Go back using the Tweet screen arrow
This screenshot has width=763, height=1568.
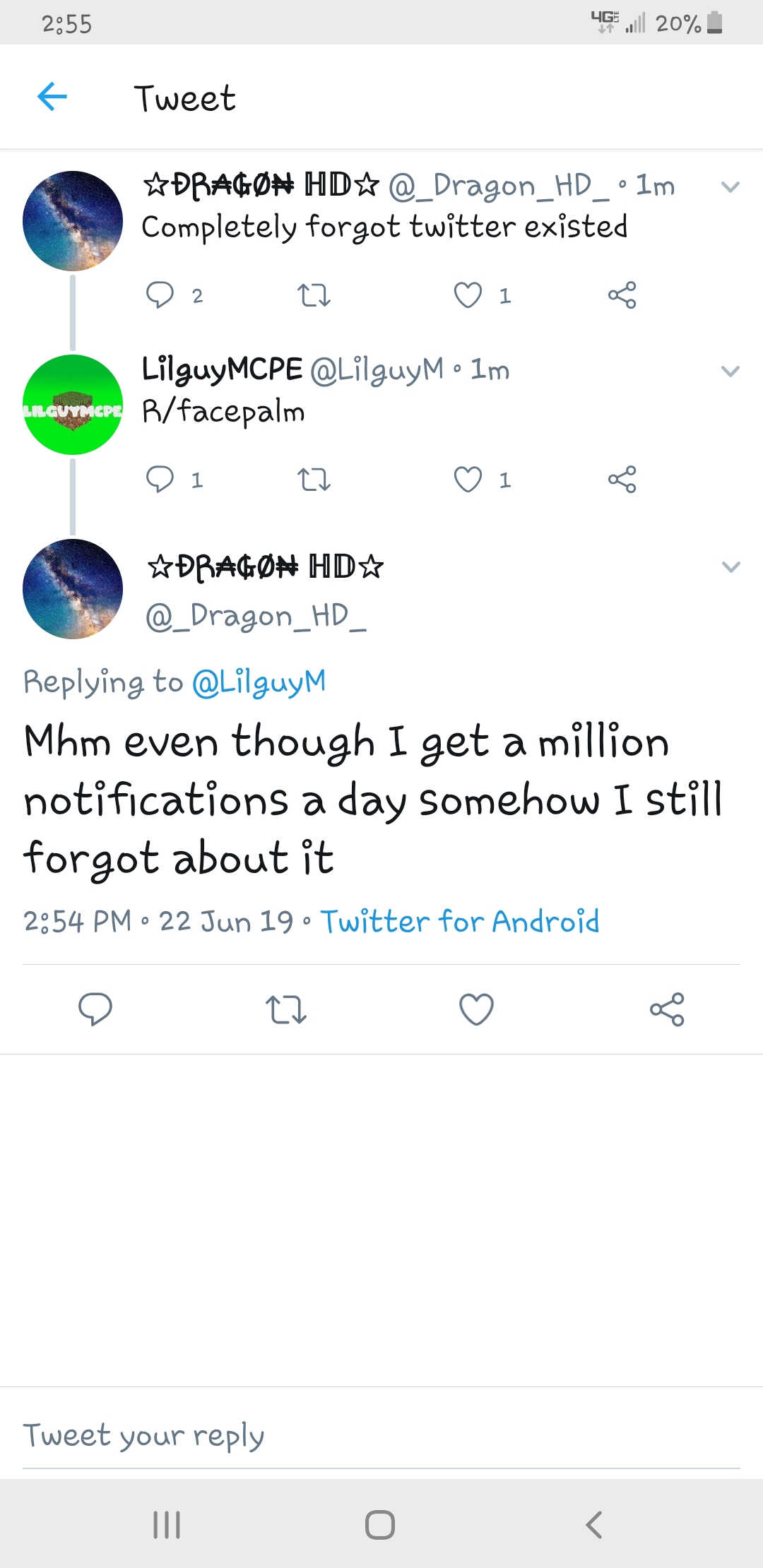pos(52,97)
